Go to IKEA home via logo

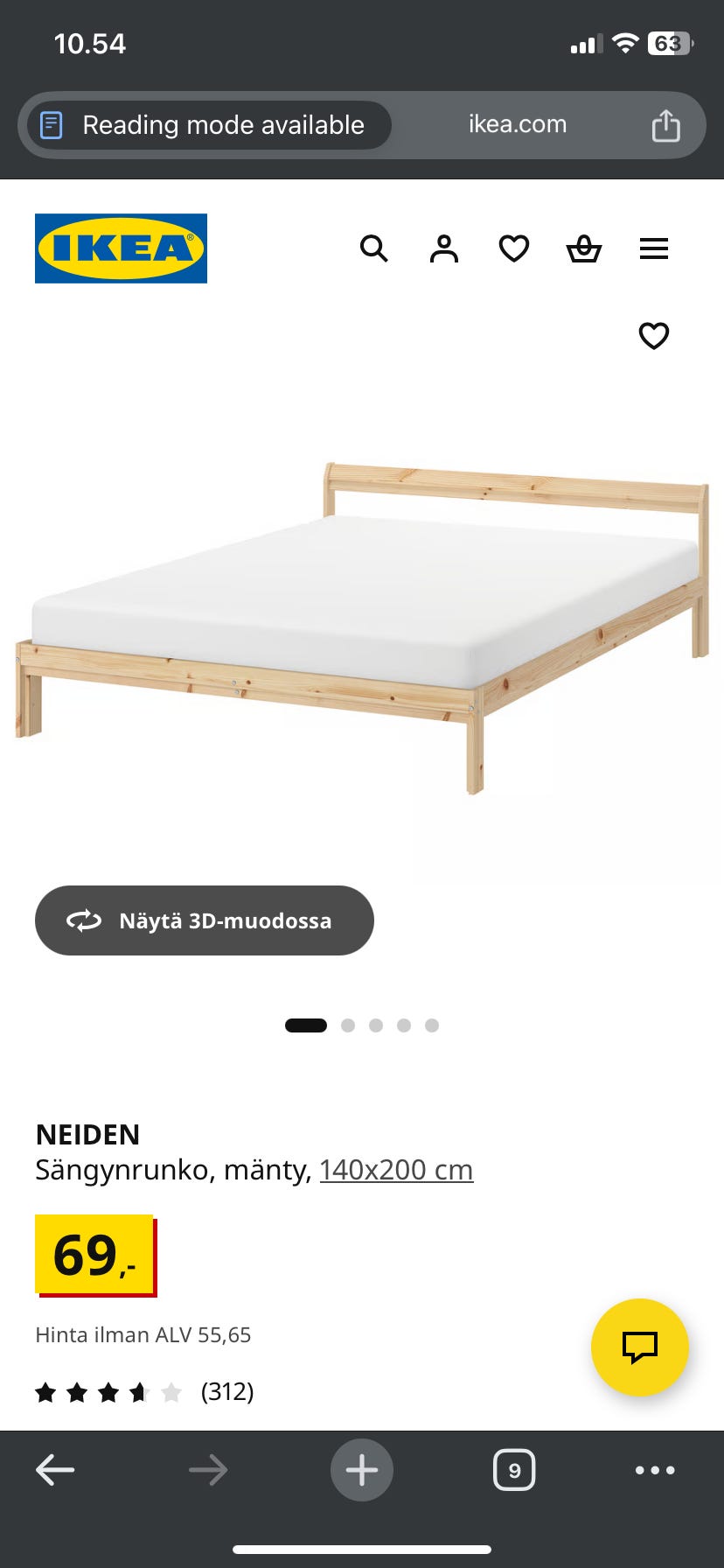pyautogui.click(x=121, y=248)
